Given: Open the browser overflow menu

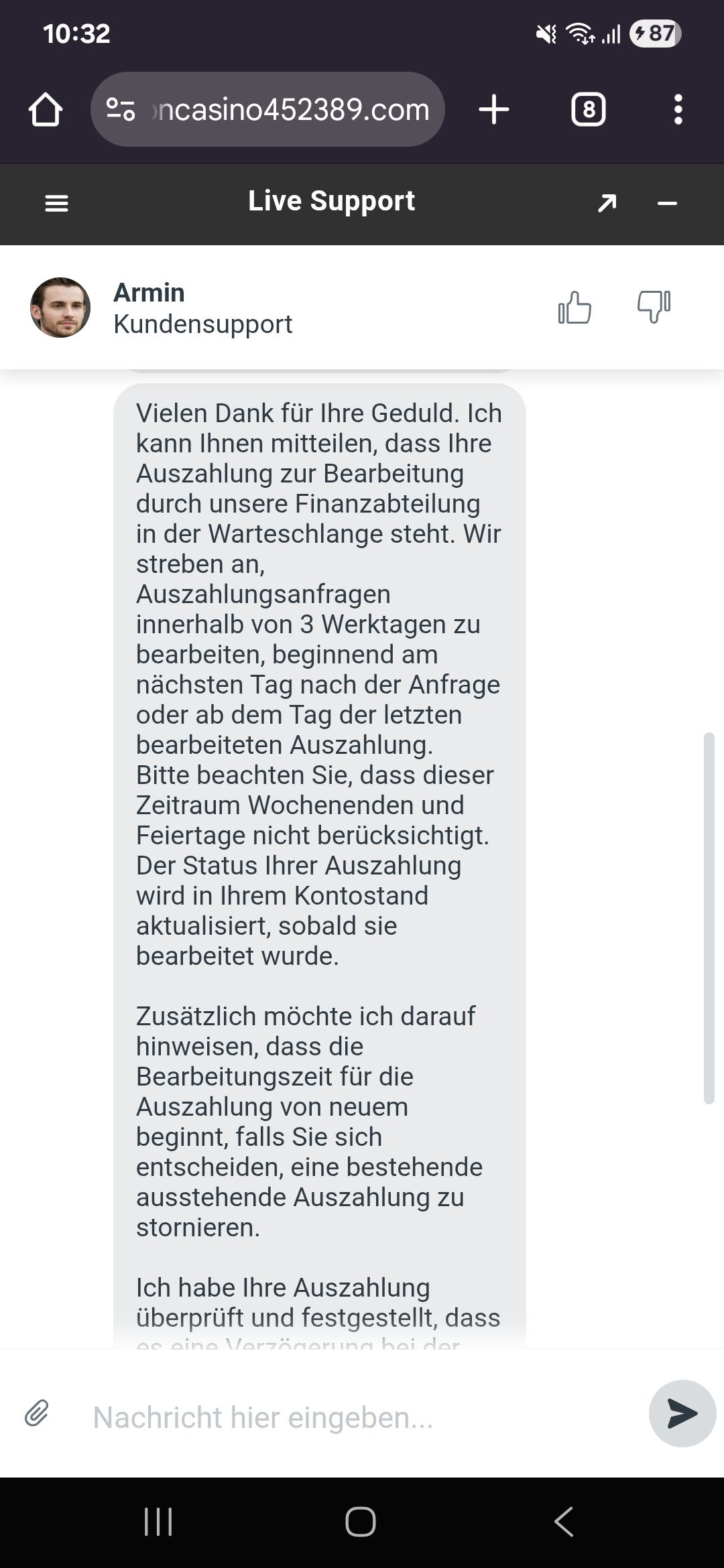Looking at the screenshot, I should point(678,109).
